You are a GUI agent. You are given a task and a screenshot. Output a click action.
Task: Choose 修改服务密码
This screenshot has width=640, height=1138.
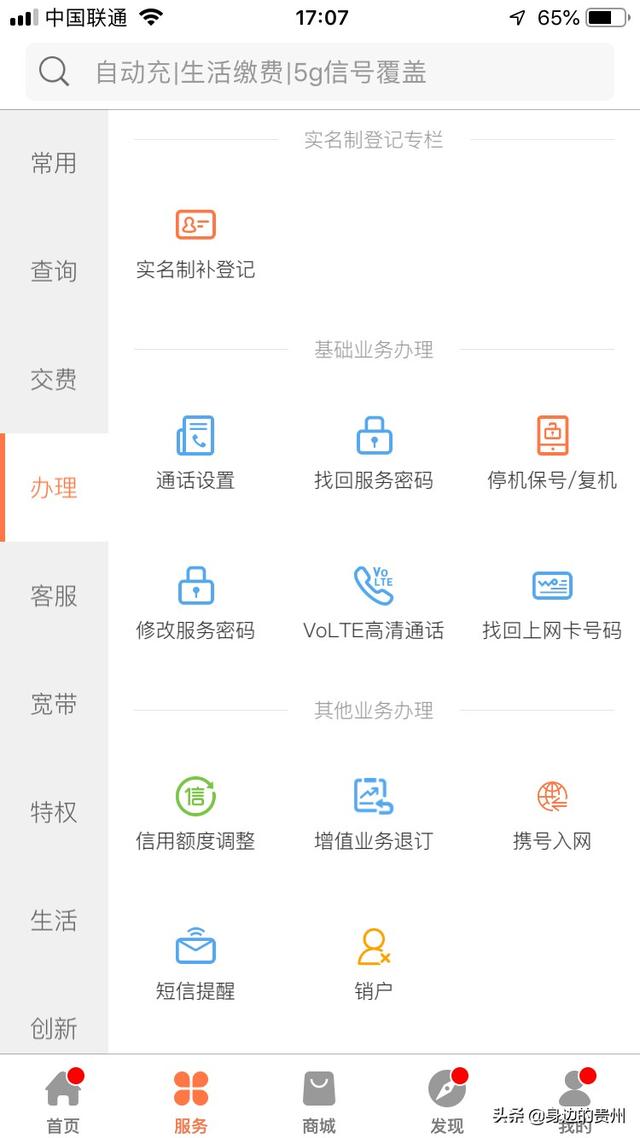click(x=195, y=603)
